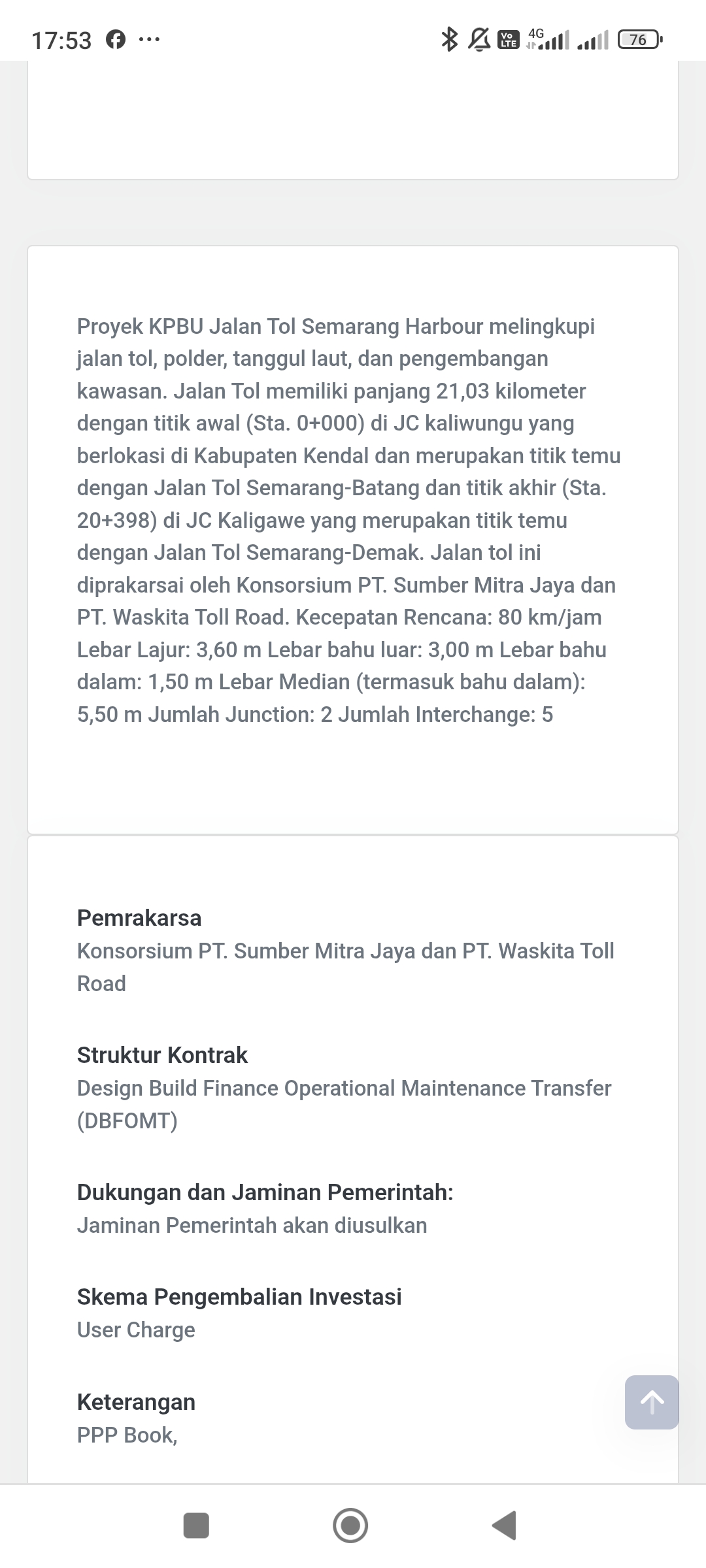Open recent apps with the square button
This screenshot has height=1568, width=706.
click(197, 1526)
